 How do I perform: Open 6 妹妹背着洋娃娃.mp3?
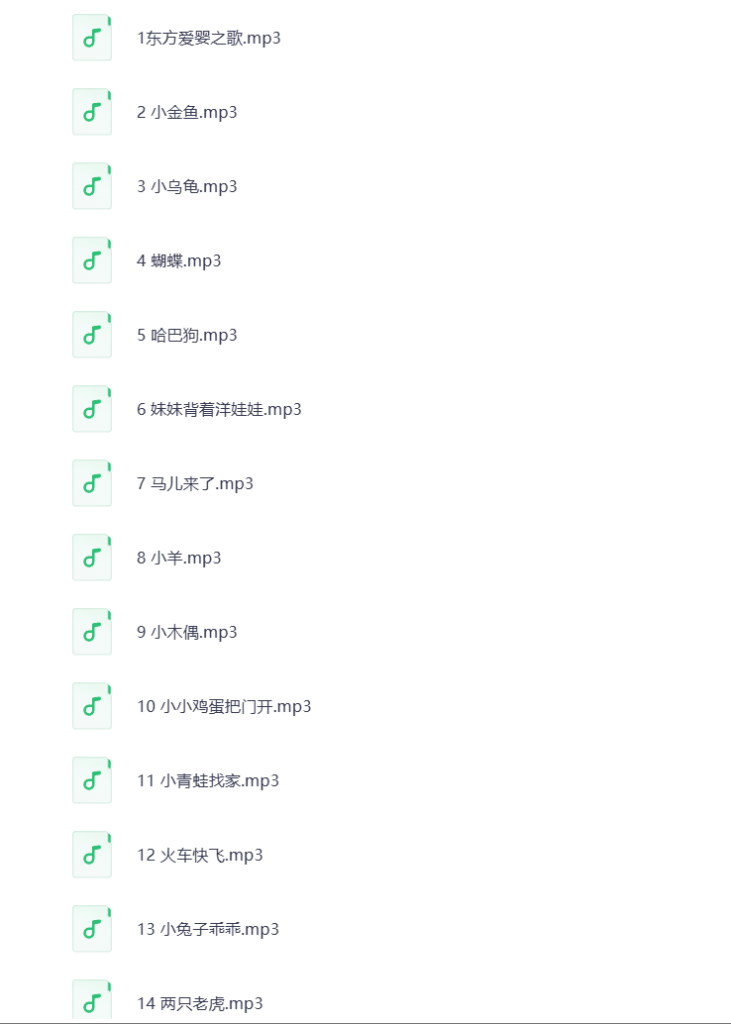pyautogui.click(x=219, y=409)
